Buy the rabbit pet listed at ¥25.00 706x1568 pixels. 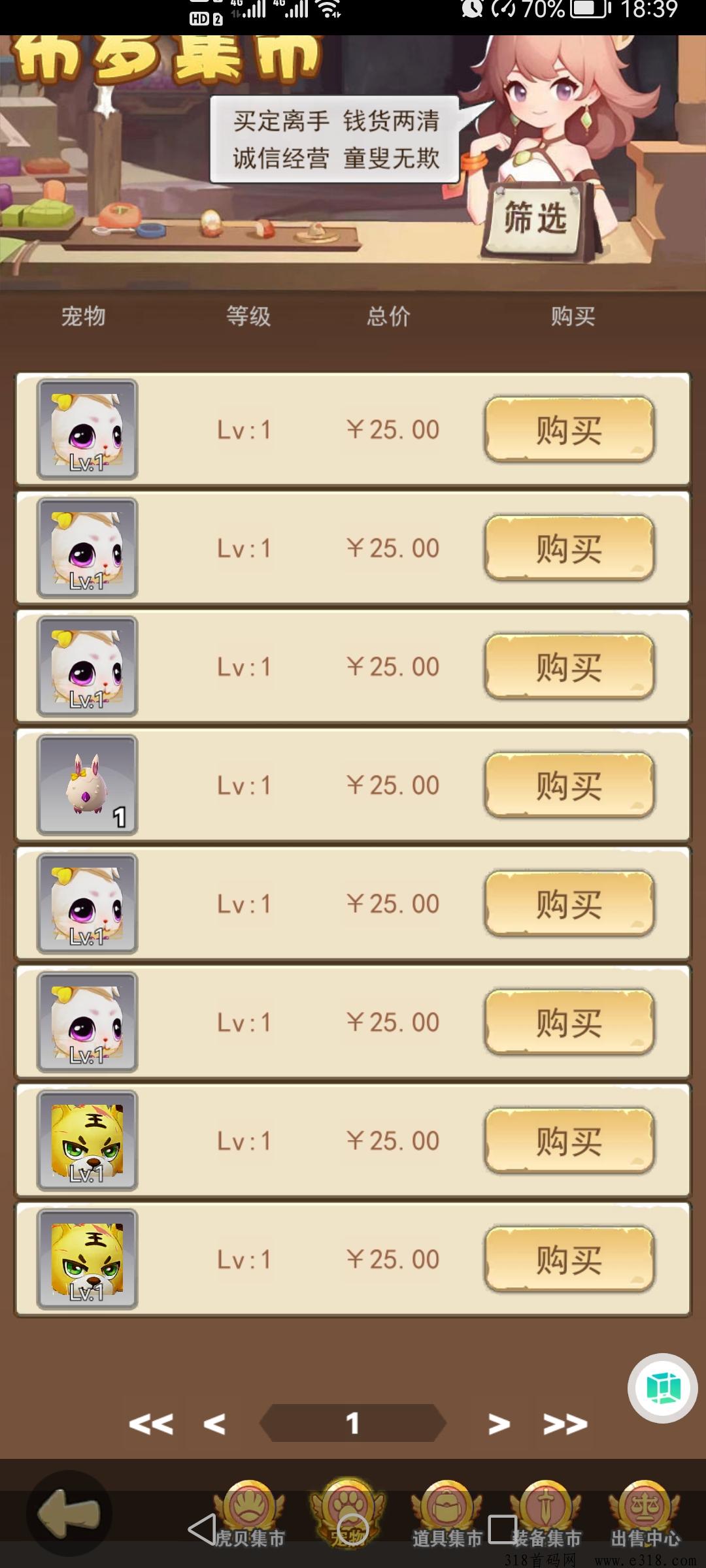[x=569, y=785]
